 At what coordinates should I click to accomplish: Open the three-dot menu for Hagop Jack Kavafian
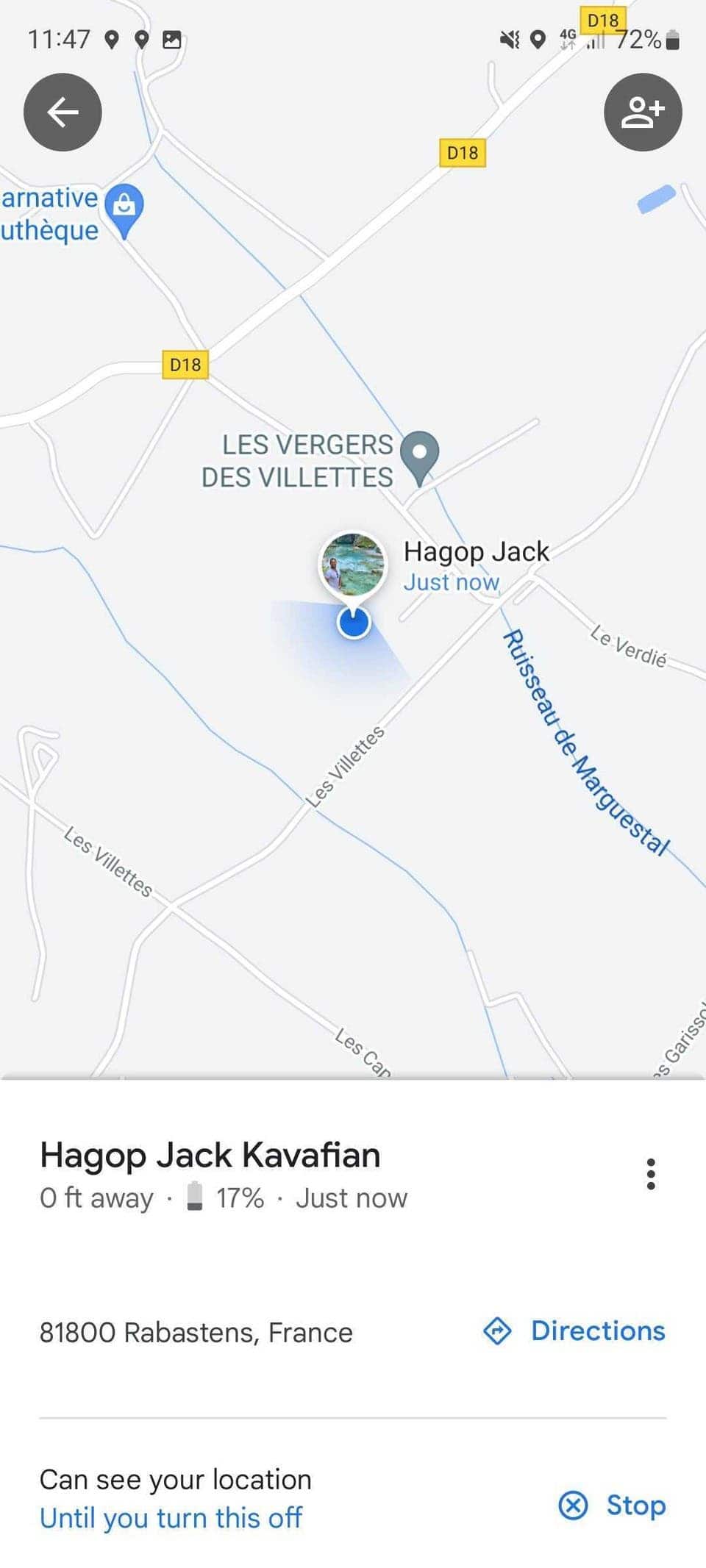coord(650,1174)
